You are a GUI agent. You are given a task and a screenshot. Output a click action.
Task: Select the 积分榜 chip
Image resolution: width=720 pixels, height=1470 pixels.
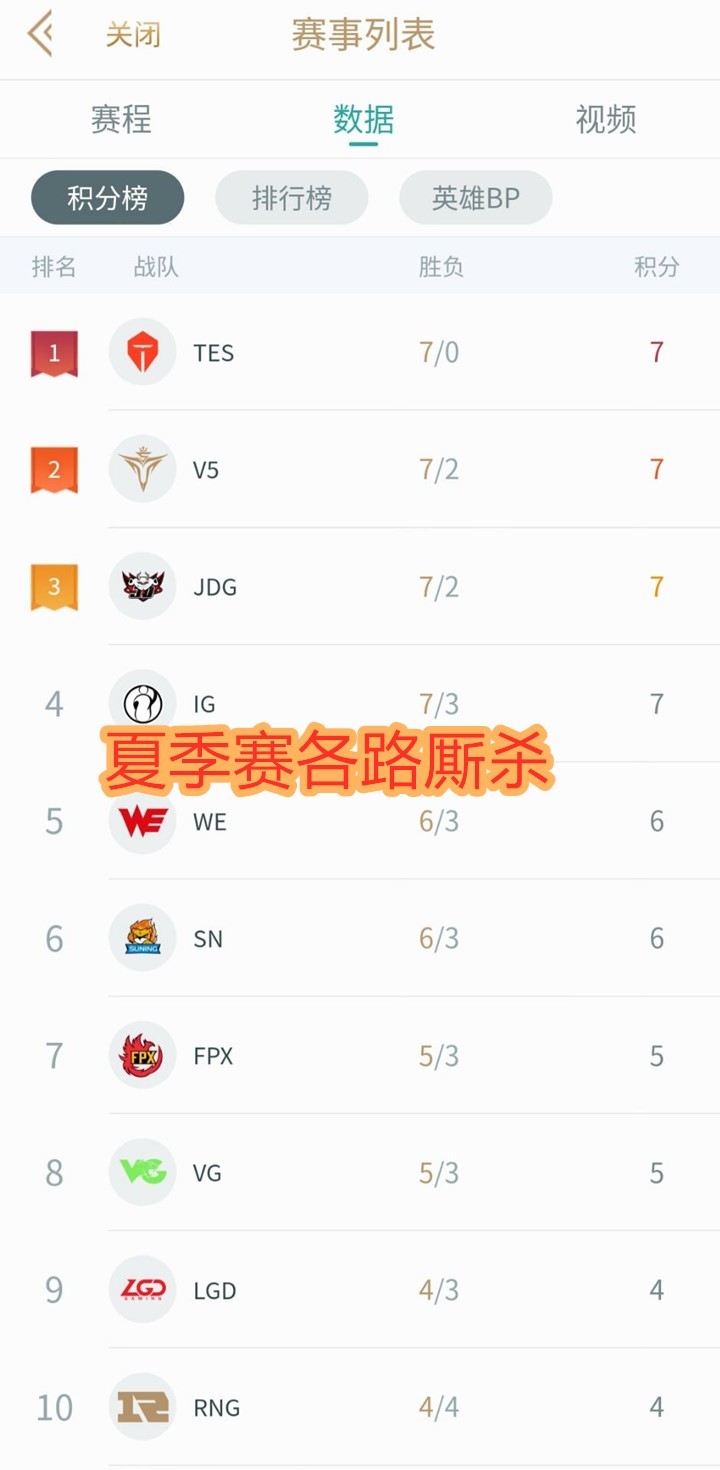(108, 197)
